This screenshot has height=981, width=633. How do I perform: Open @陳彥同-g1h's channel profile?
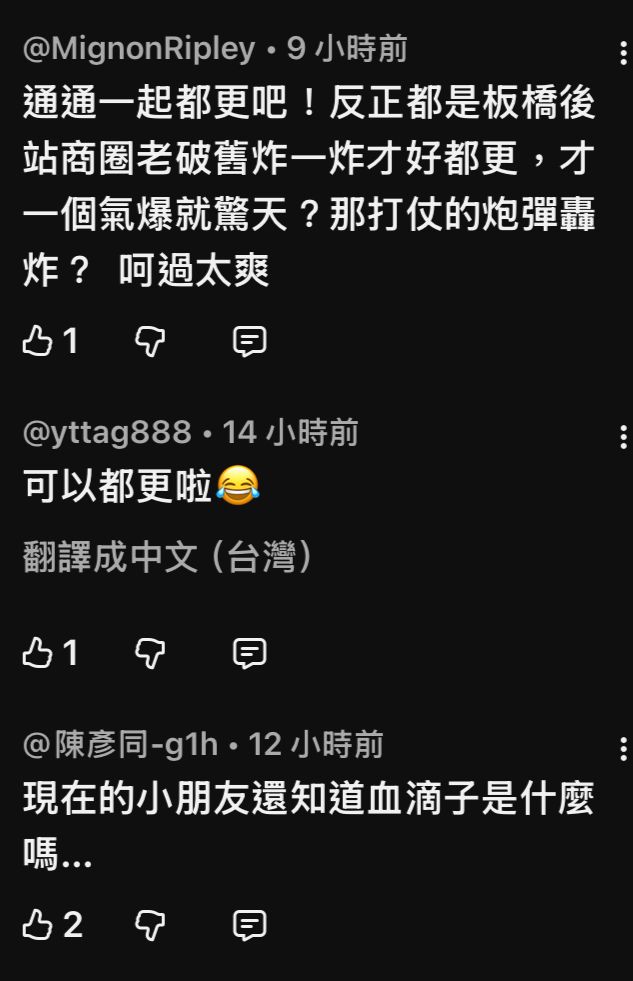pos(120,744)
